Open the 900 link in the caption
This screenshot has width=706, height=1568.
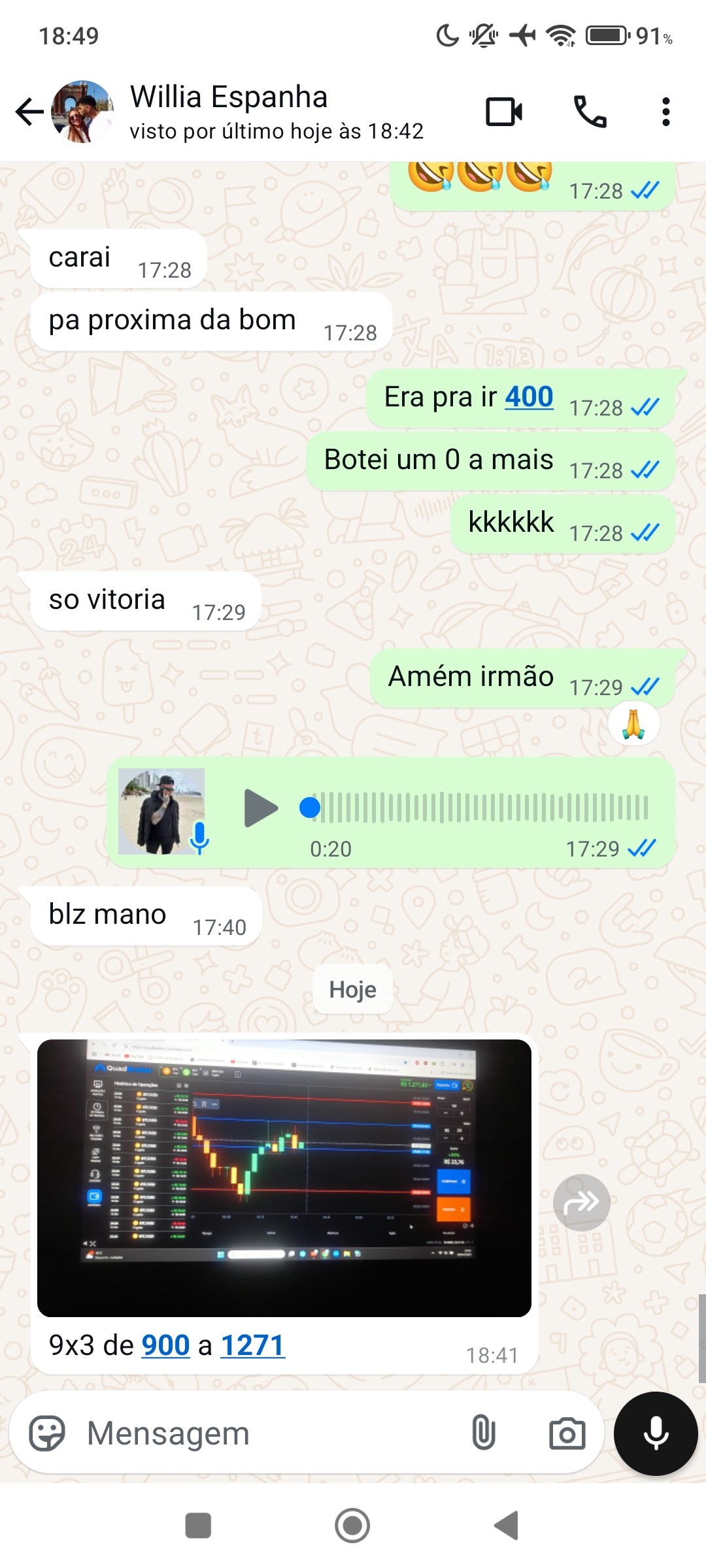tap(165, 1345)
